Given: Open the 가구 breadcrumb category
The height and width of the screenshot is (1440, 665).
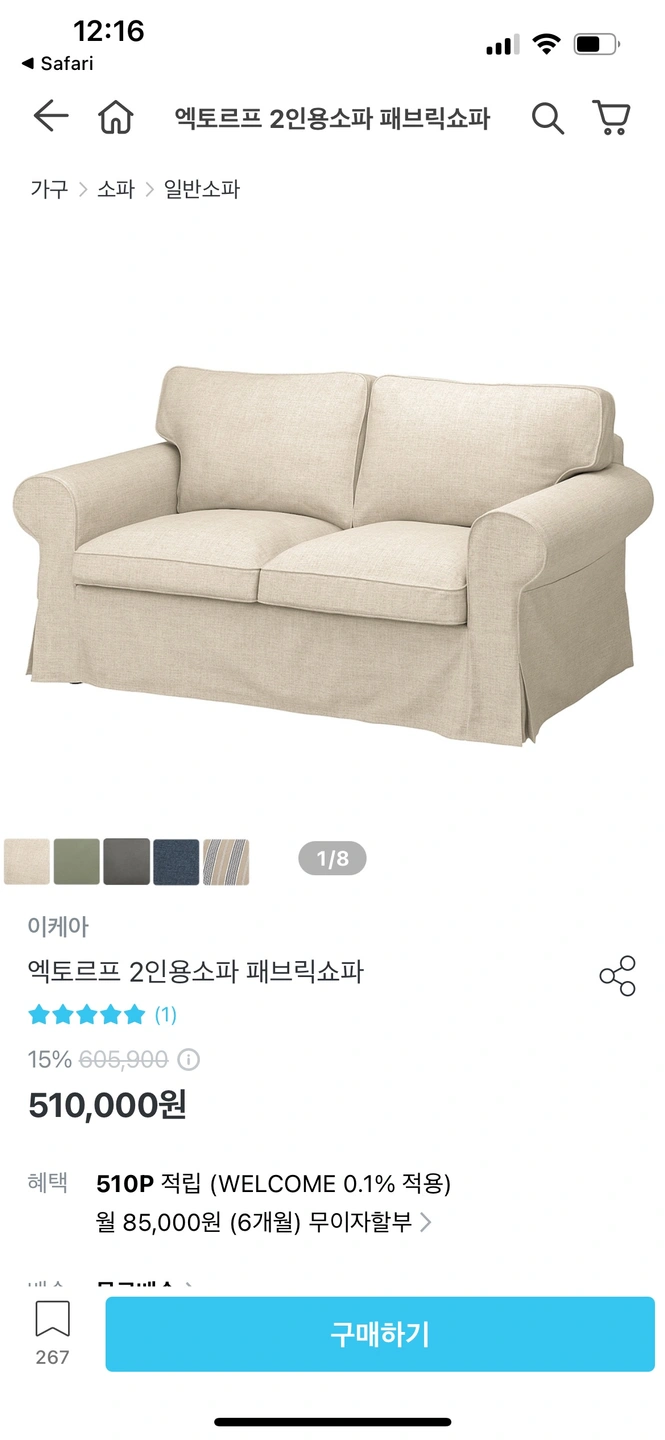Looking at the screenshot, I should tap(49, 189).
